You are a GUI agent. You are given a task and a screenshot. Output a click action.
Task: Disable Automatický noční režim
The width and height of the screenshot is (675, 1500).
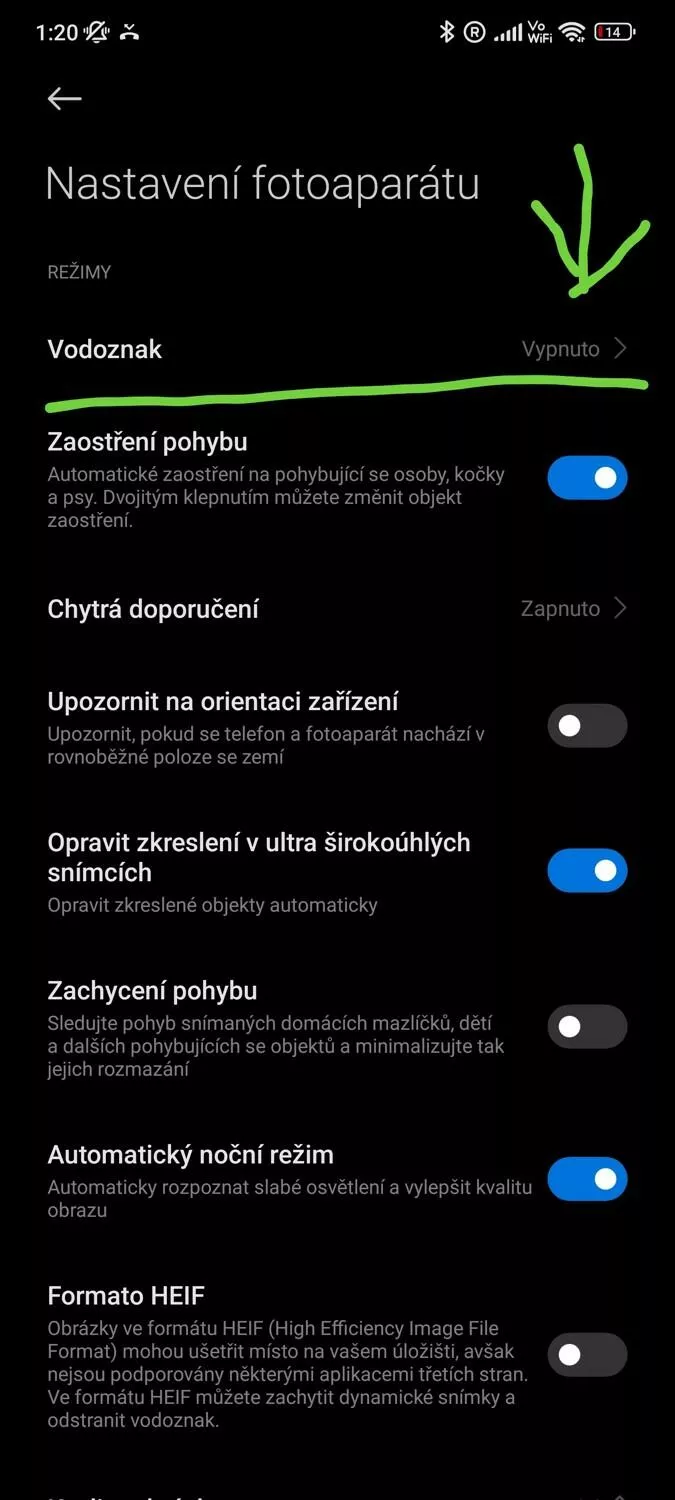(587, 1179)
